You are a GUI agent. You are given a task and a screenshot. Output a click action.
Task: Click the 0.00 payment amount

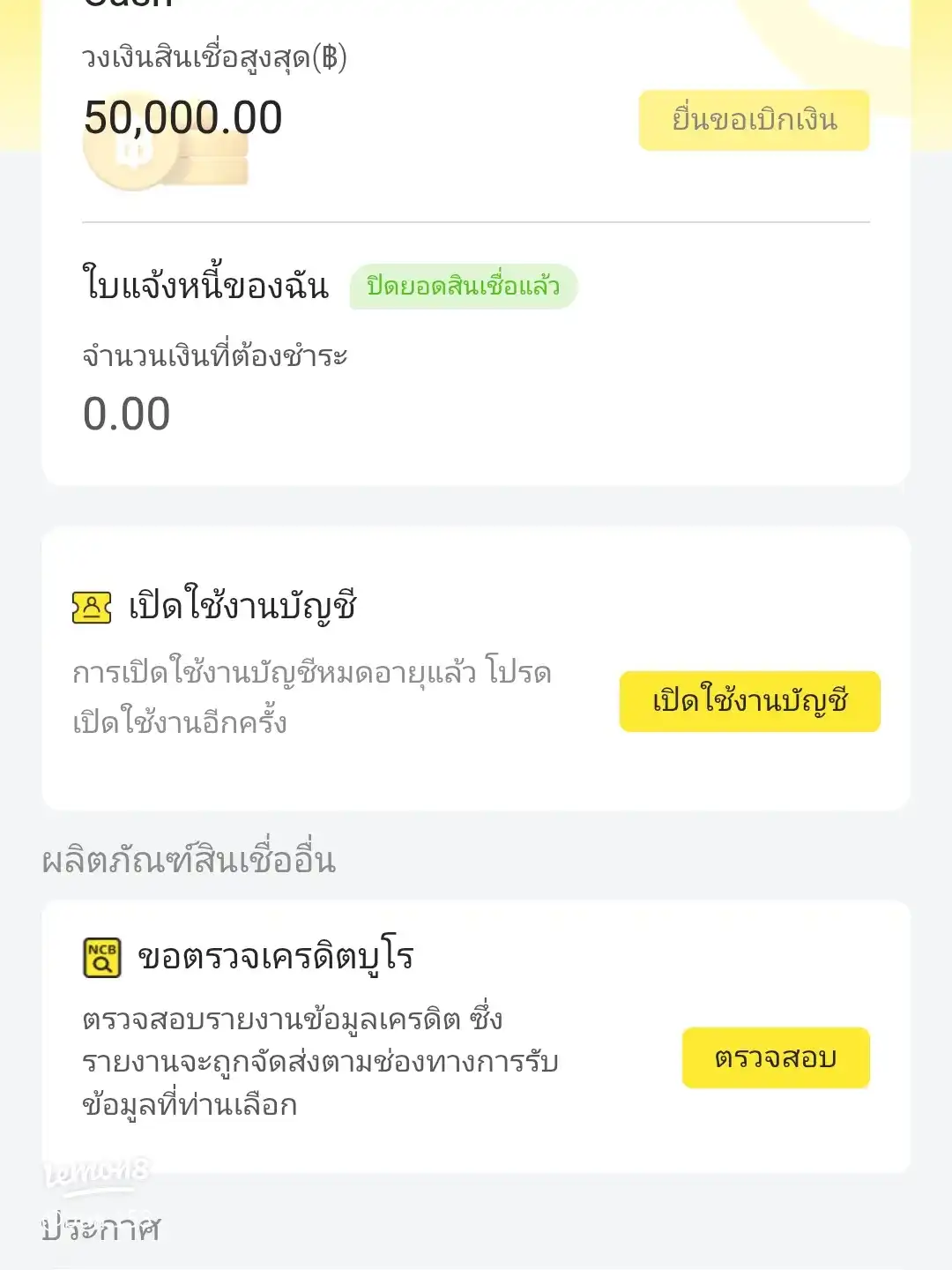tap(128, 413)
